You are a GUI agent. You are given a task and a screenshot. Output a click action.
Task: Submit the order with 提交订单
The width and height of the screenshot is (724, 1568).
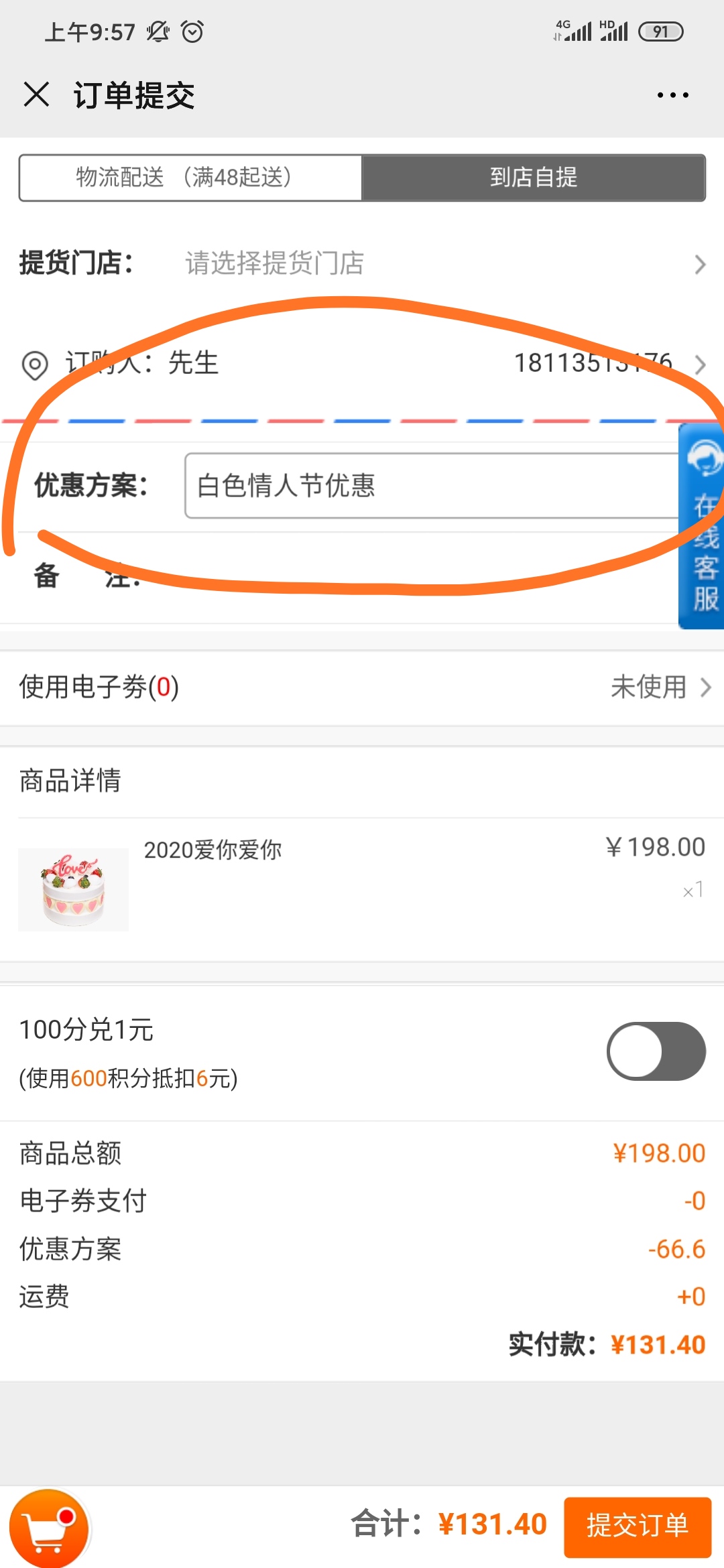637,1526
